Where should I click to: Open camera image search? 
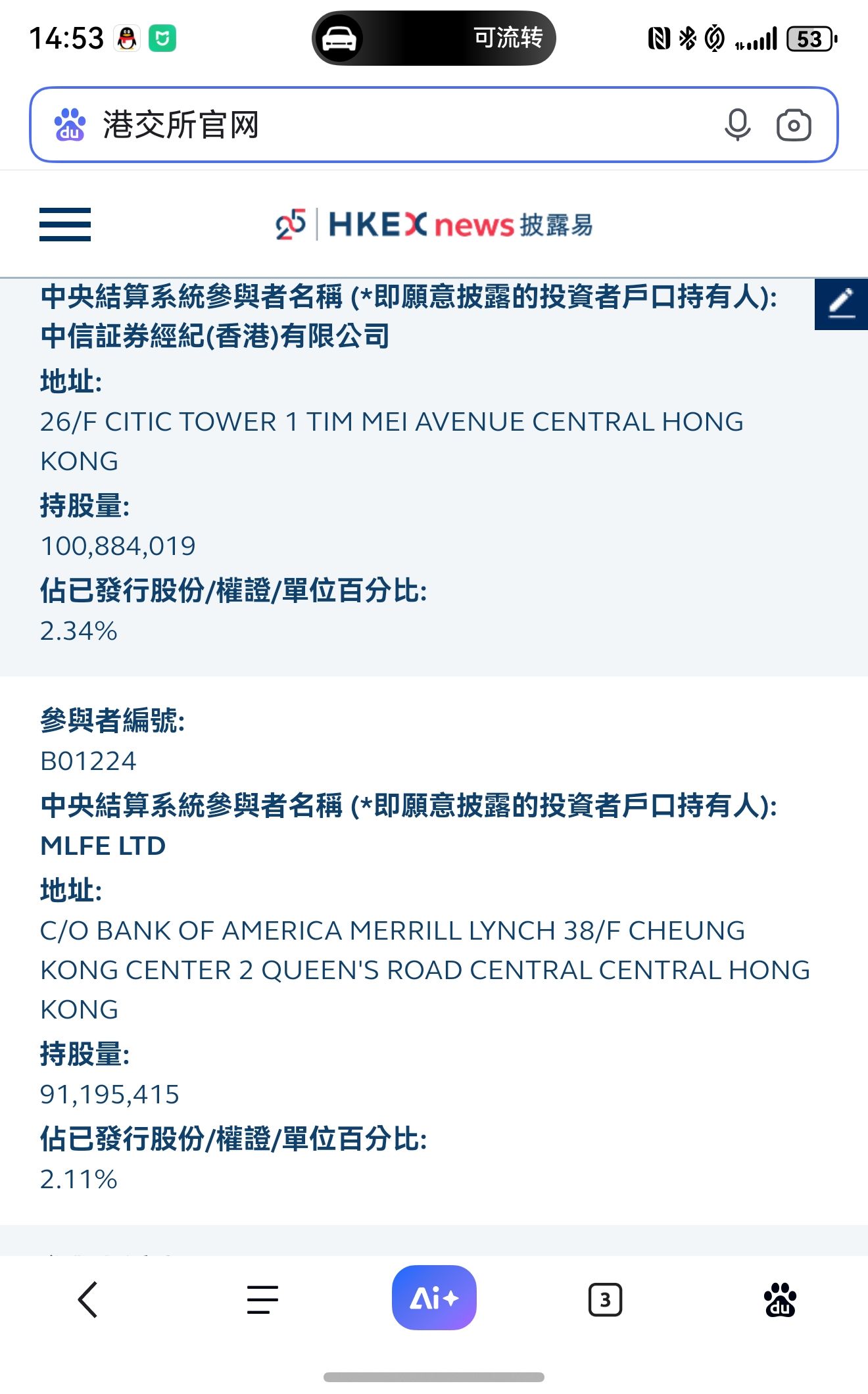pos(794,125)
